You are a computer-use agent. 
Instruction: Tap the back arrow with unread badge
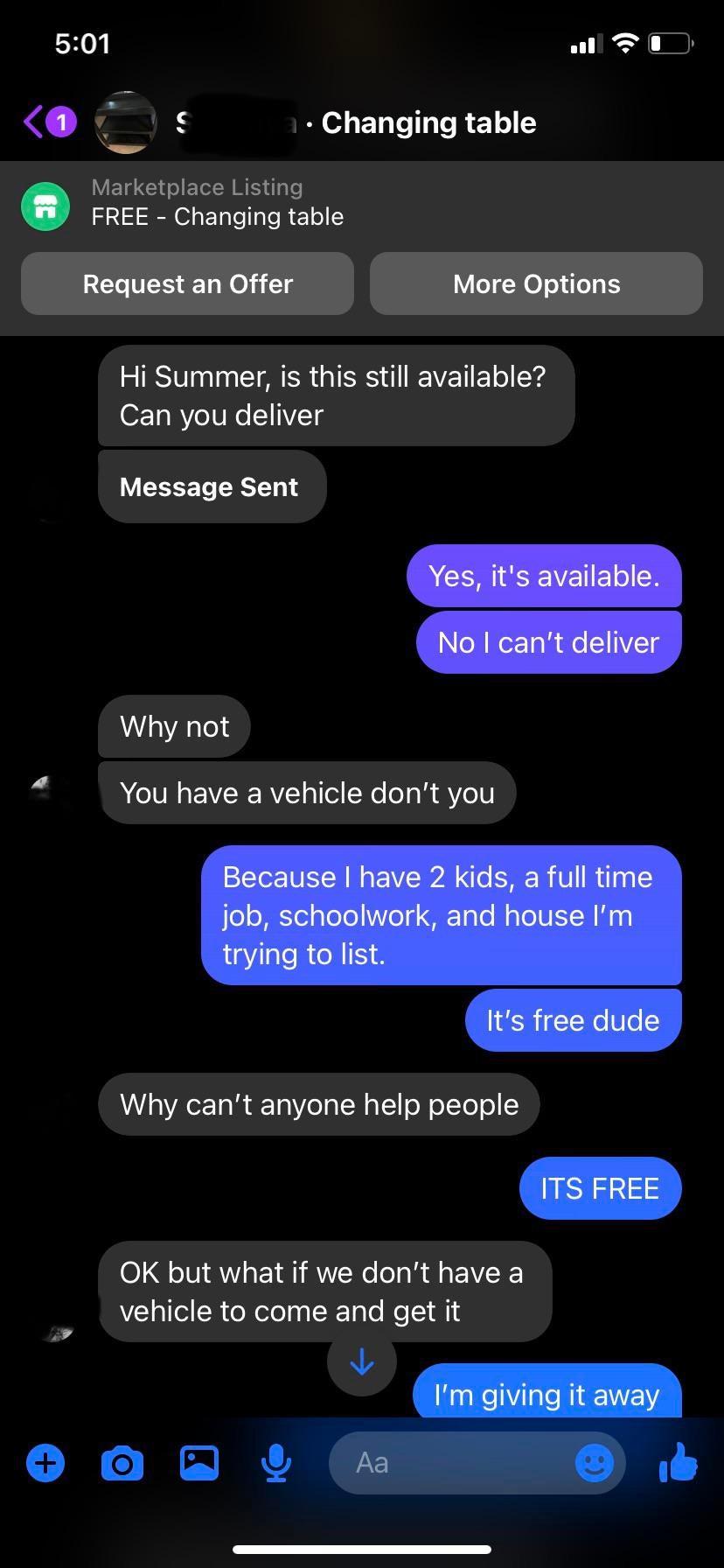pyautogui.click(x=44, y=122)
